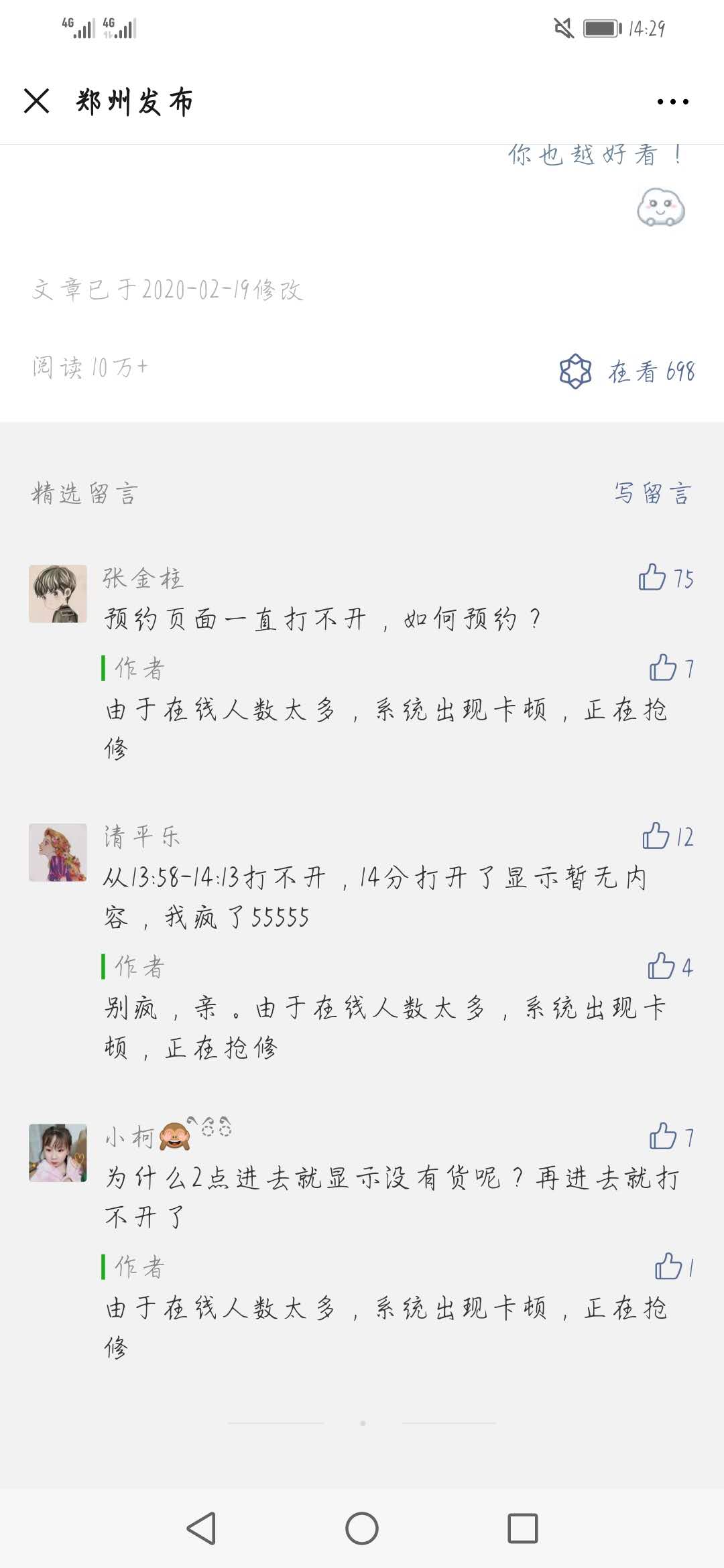The height and width of the screenshot is (1568, 724).
Task: Tap 写留言 to write a comment
Action: [652, 493]
